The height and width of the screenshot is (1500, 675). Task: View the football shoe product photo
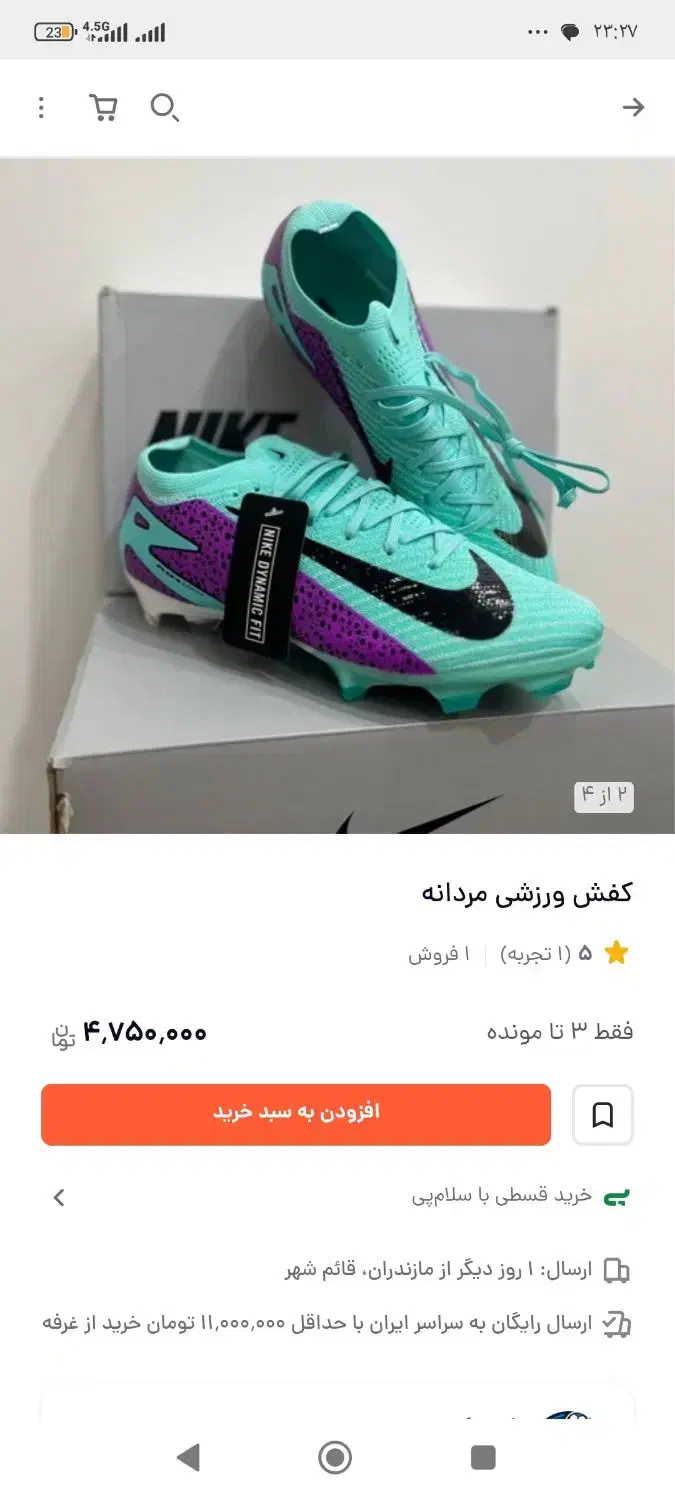337,495
